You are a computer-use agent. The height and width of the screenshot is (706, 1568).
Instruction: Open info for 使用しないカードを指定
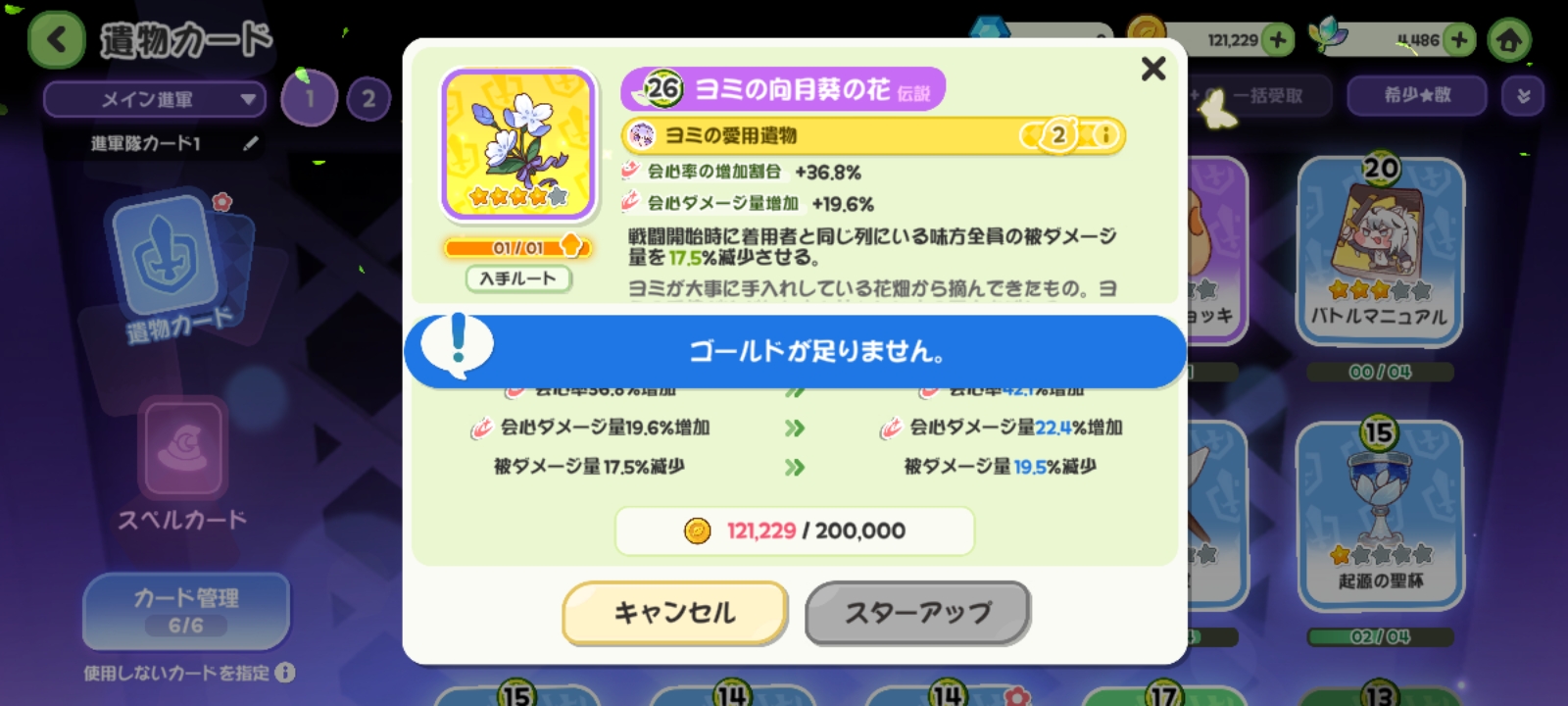pyautogui.click(x=285, y=673)
